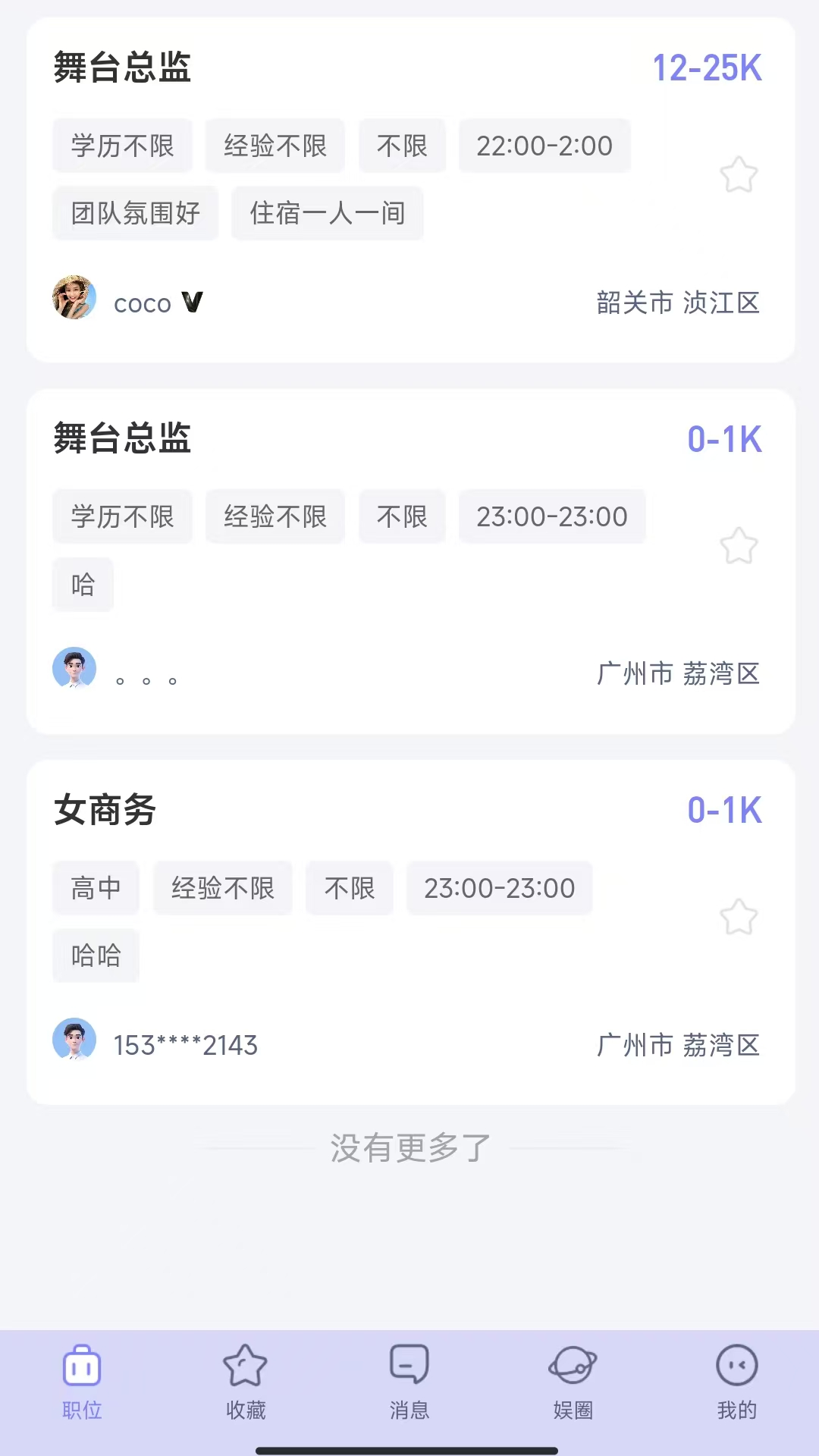
Task: Click the V verification badge next to coco
Action: (x=193, y=302)
